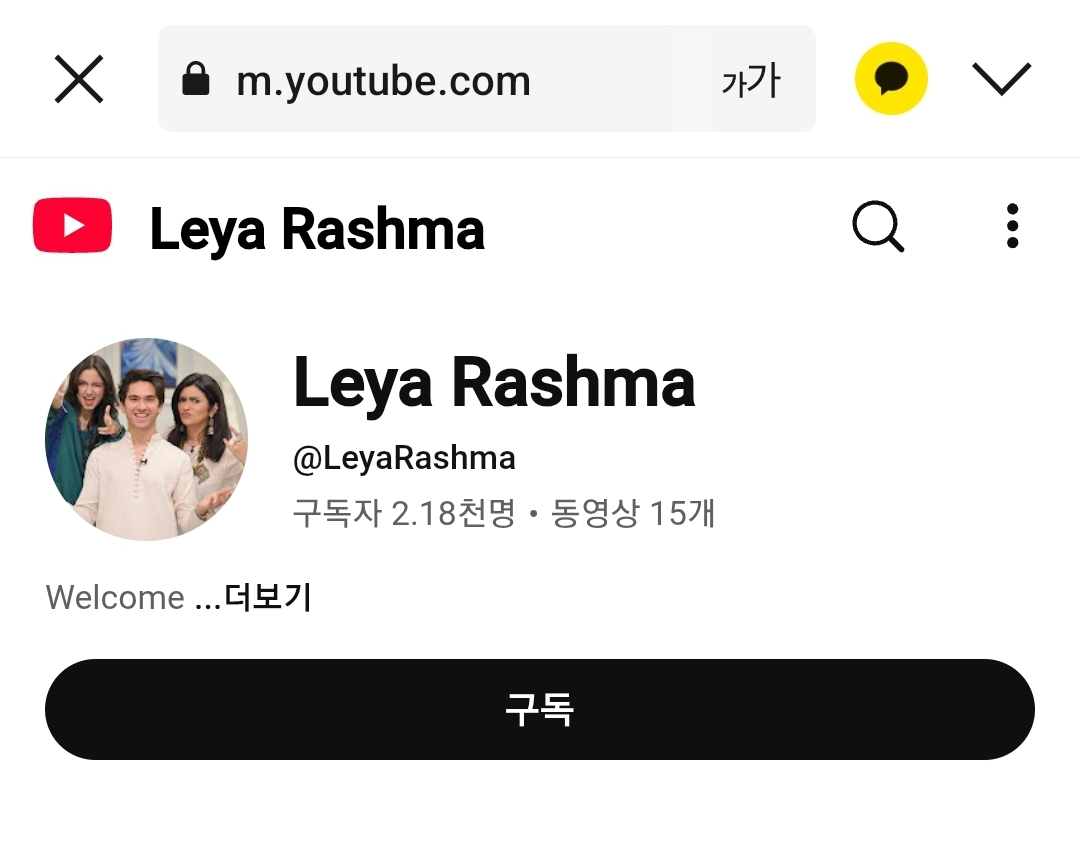Open the three-dot overflow menu

click(x=1012, y=226)
